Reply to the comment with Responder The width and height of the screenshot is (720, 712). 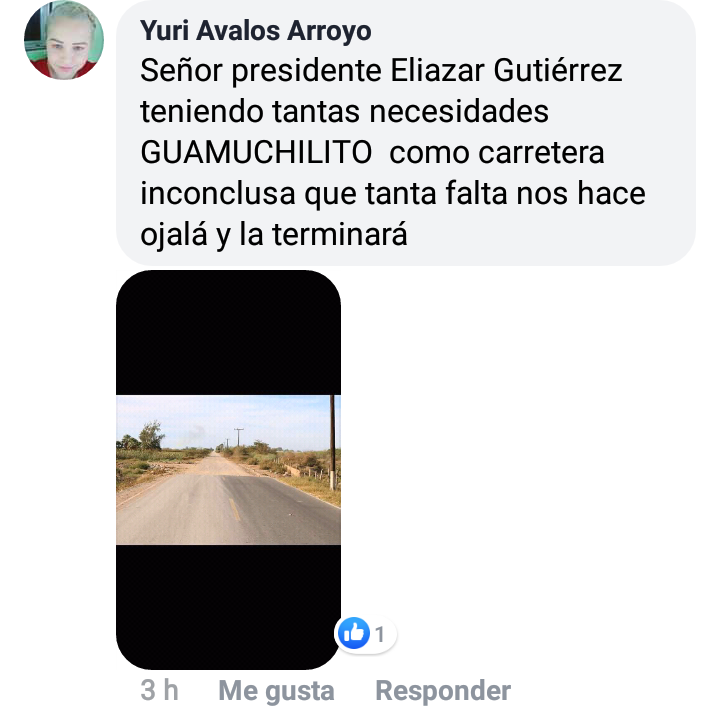442,690
